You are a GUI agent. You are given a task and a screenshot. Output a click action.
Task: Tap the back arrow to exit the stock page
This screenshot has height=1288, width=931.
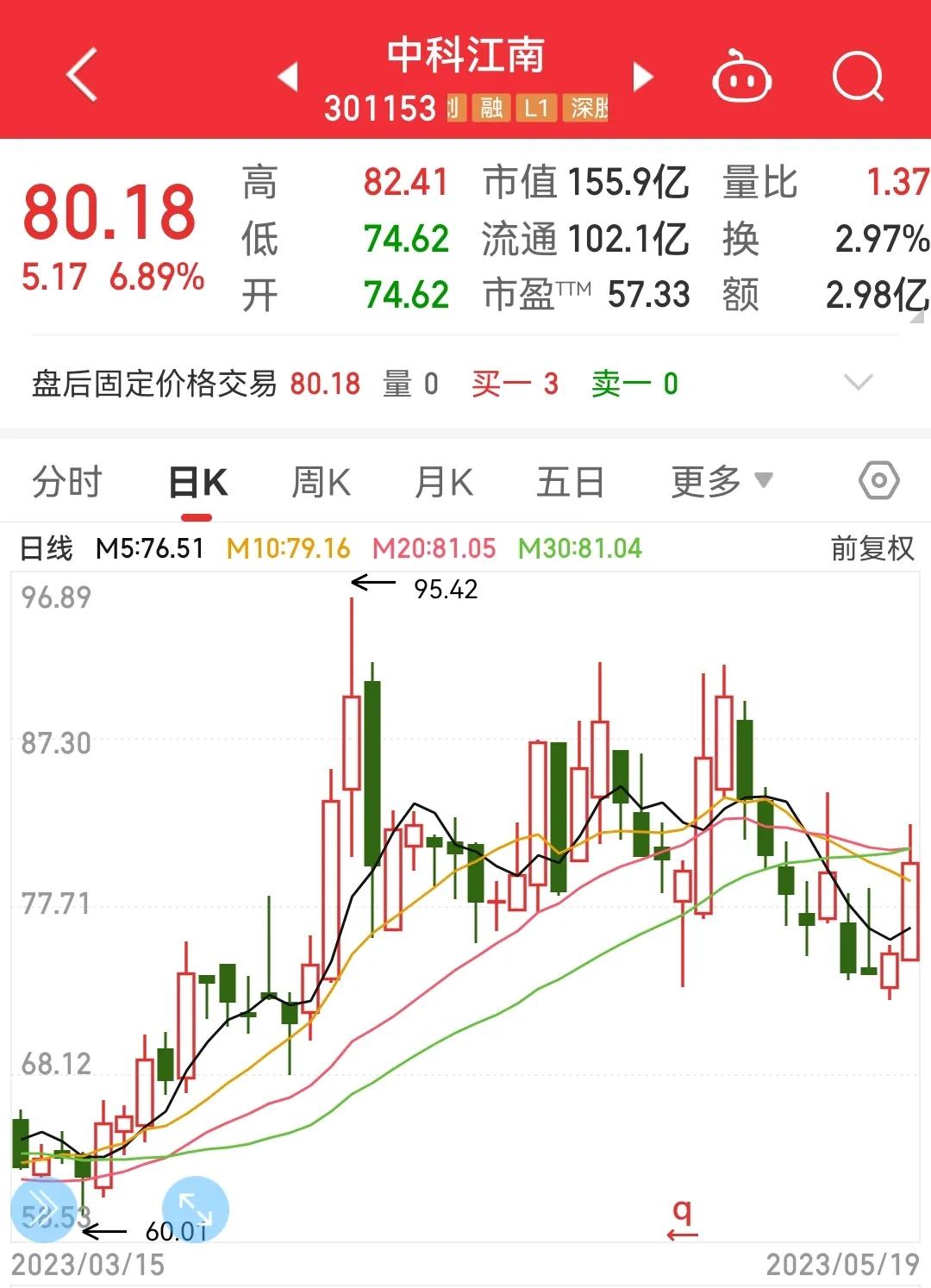[x=79, y=76]
